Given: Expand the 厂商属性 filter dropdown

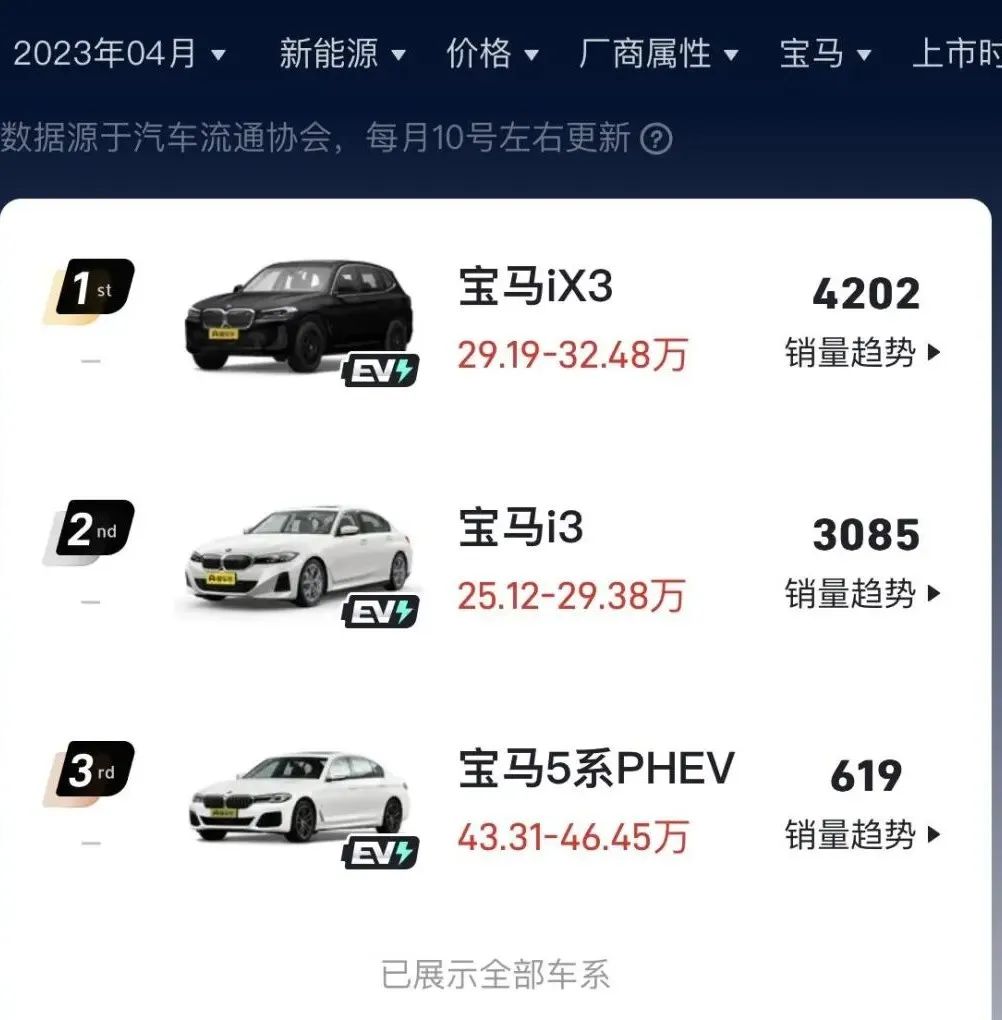Looking at the screenshot, I should [658, 53].
